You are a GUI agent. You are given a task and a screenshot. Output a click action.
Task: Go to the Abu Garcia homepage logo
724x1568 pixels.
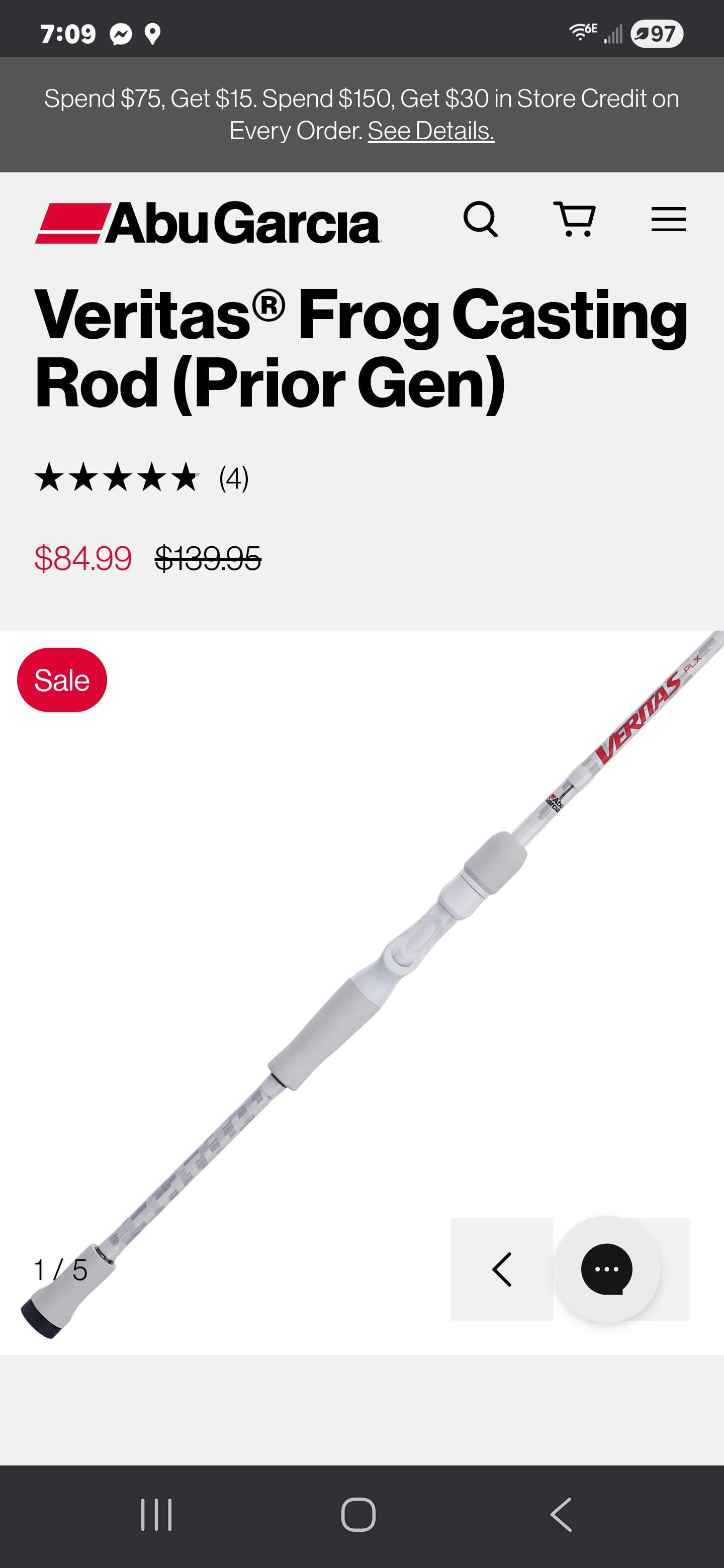pos(208,223)
